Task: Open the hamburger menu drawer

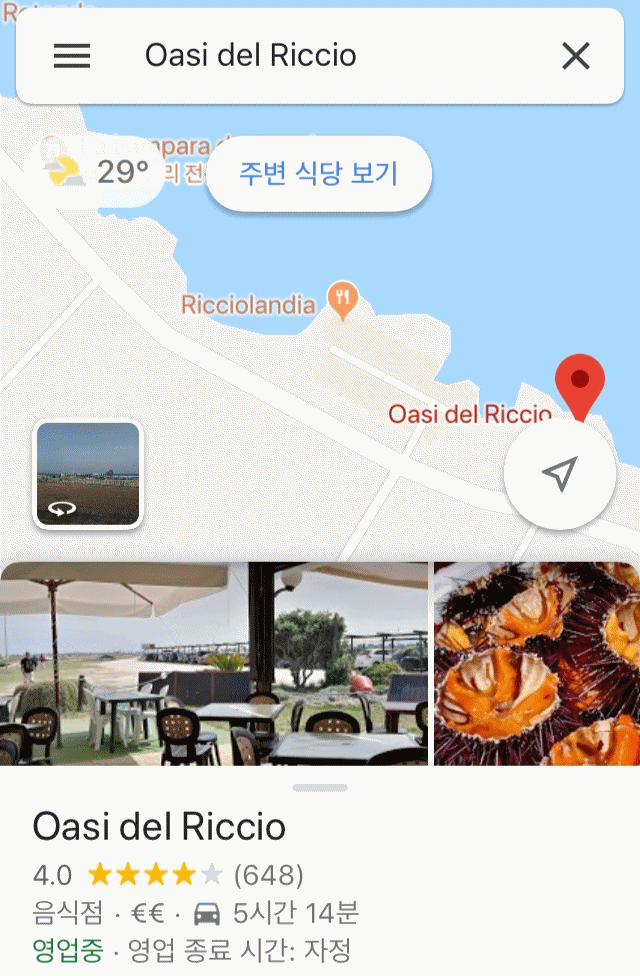Action: click(x=72, y=56)
